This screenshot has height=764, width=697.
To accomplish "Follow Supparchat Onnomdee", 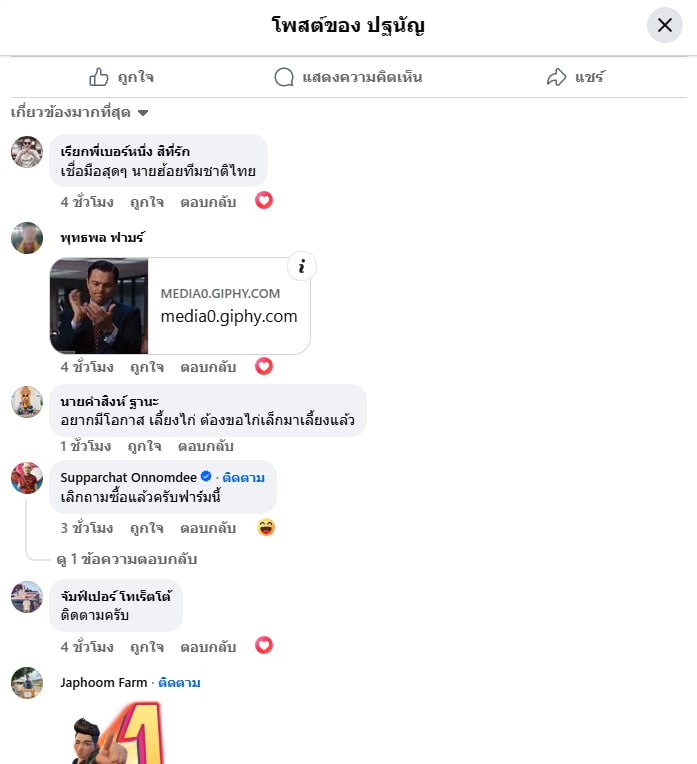I will (x=245, y=477).
